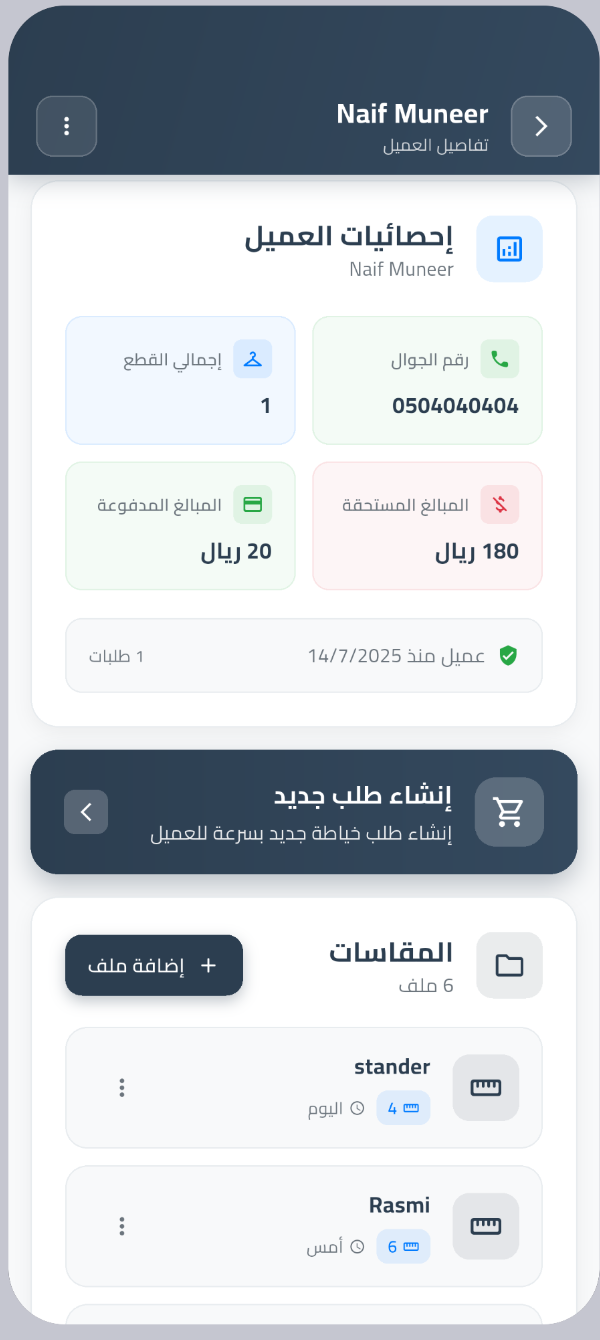The width and height of the screenshot is (600, 1340).
Task: Open the create new order card
Action: [x=304, y=812]
